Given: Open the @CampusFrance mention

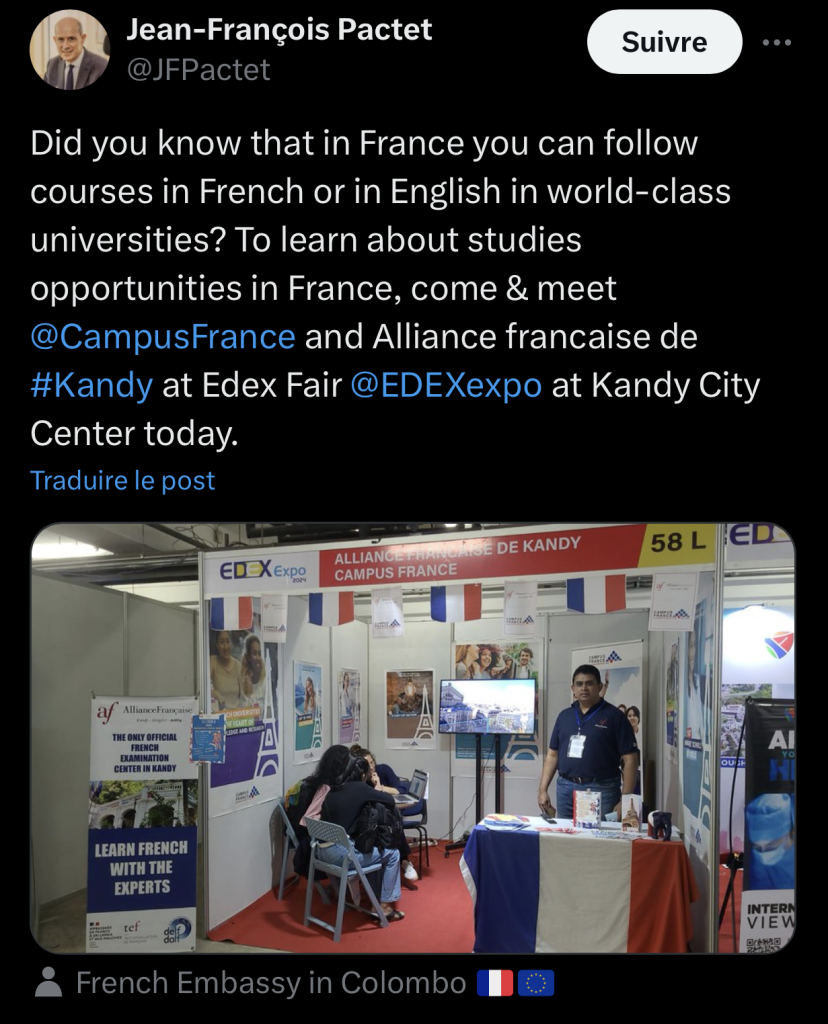Looking at the screenshot, I should tap(162, 337).
